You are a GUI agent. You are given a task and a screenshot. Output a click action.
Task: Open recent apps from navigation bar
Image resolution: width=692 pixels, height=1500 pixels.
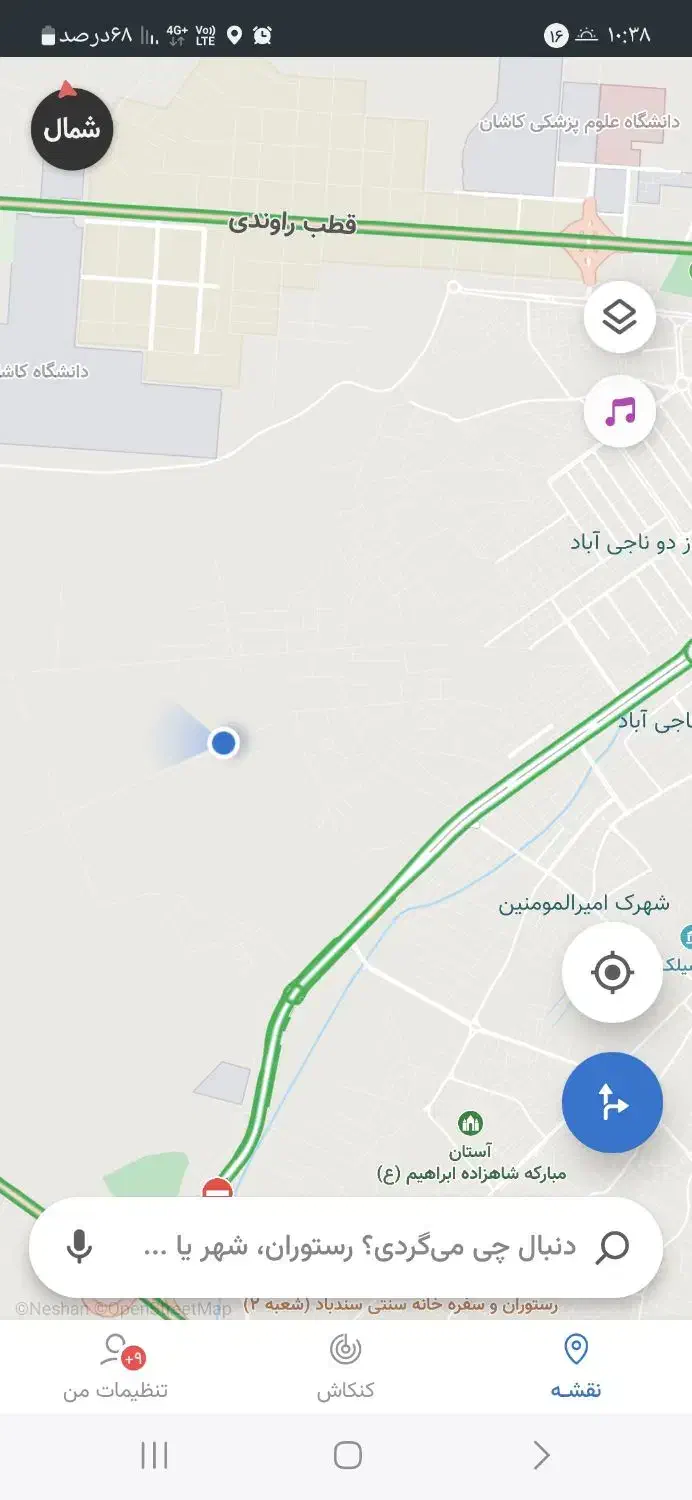coord(154,1455)
